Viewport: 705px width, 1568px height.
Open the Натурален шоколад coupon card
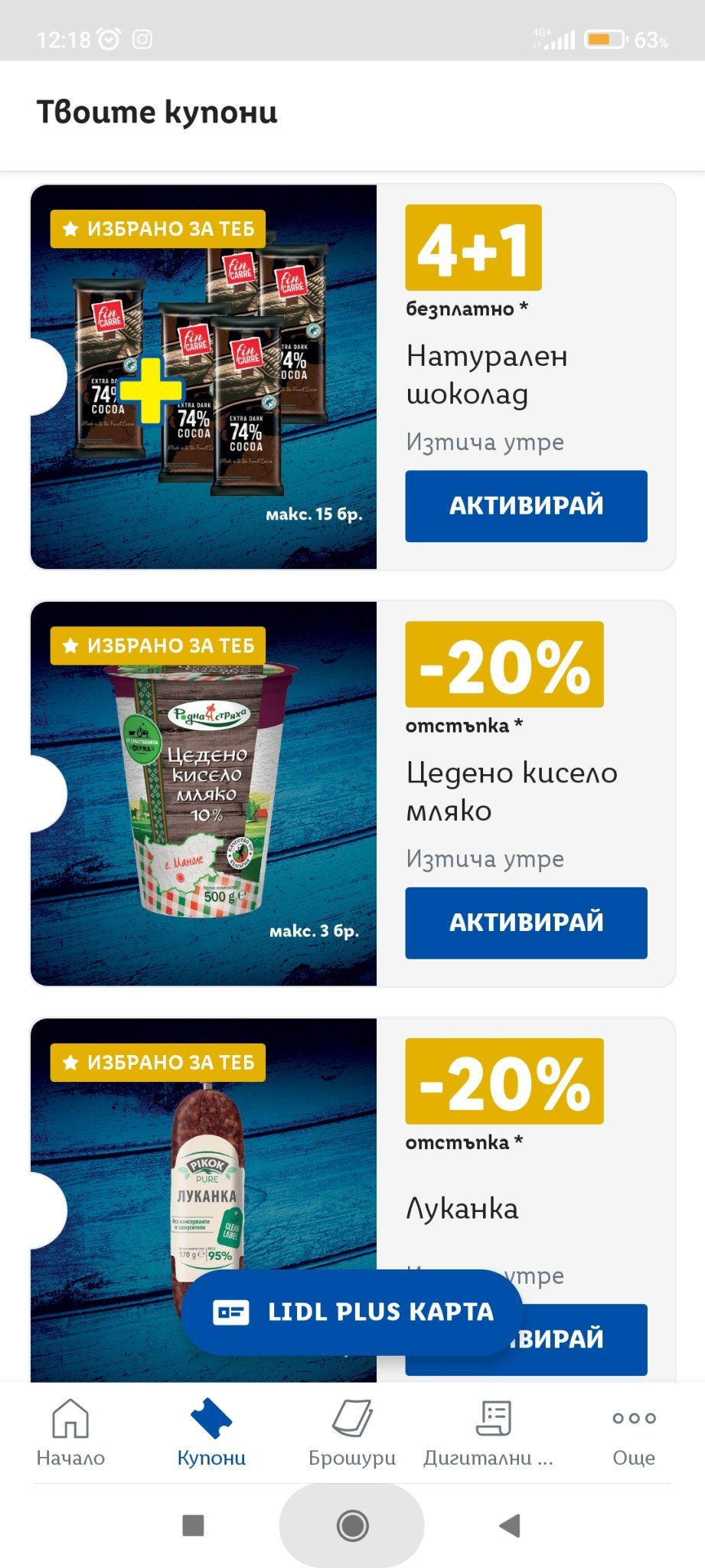[x=204, y=377]
